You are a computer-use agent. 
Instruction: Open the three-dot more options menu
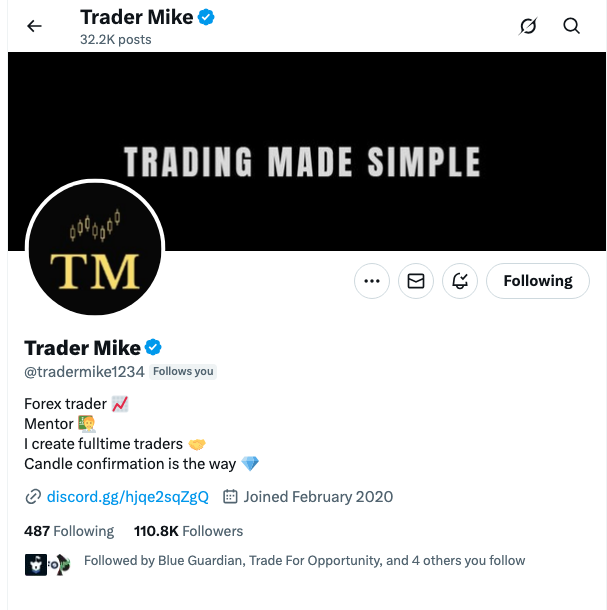[x=372, y=282]
